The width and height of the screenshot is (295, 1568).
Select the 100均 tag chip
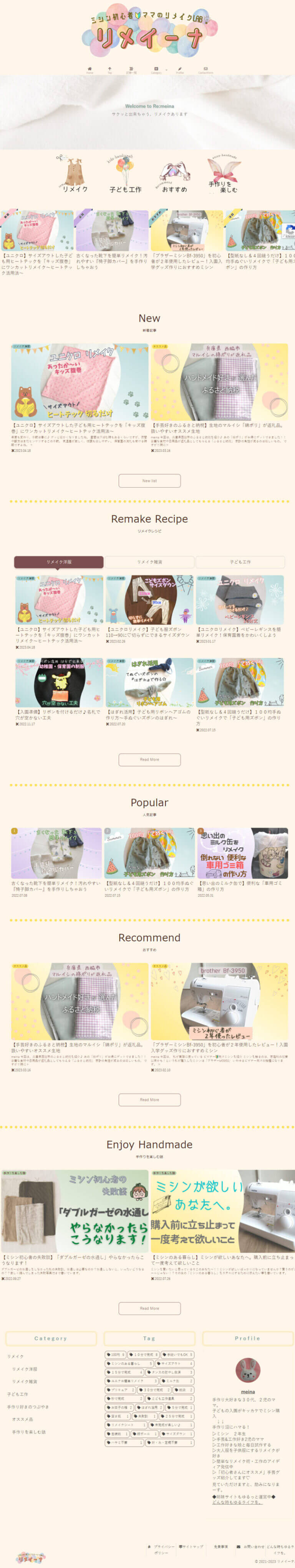[116, 1355]
